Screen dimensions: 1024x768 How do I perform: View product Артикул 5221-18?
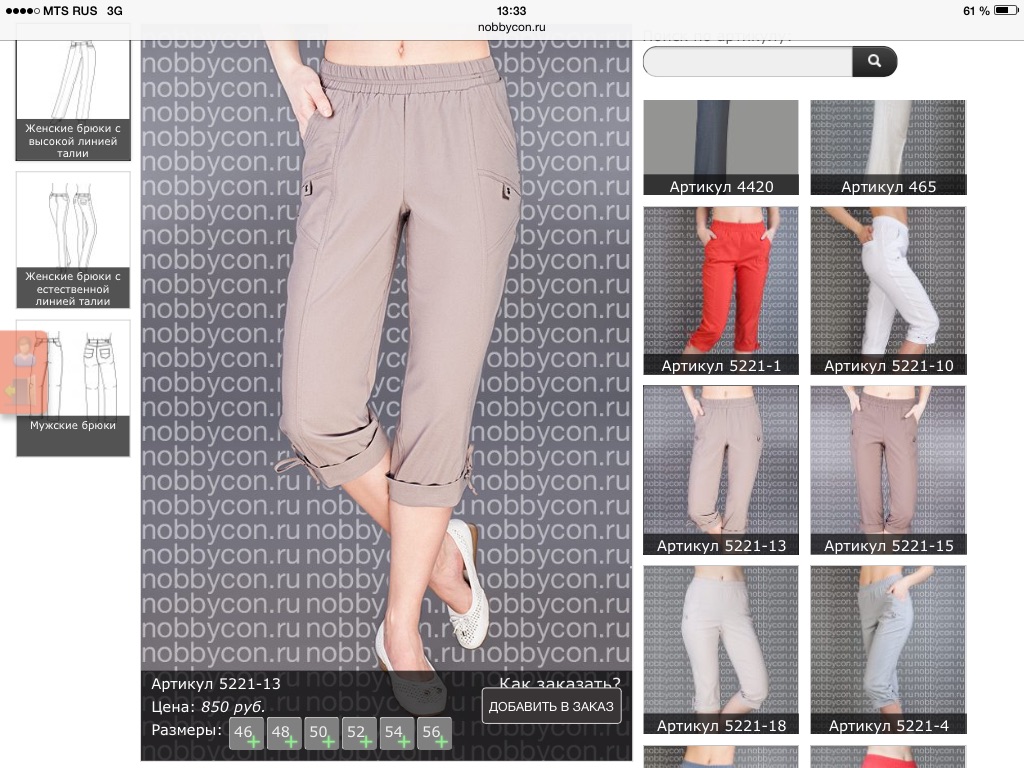point(721,650)
